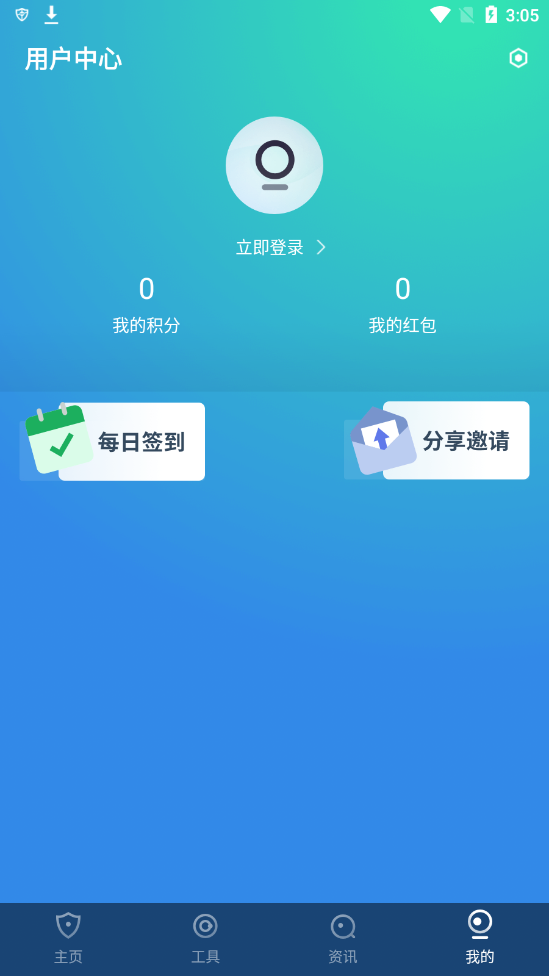Open the 分享邀请 share invitation card

tap(437, 441)
